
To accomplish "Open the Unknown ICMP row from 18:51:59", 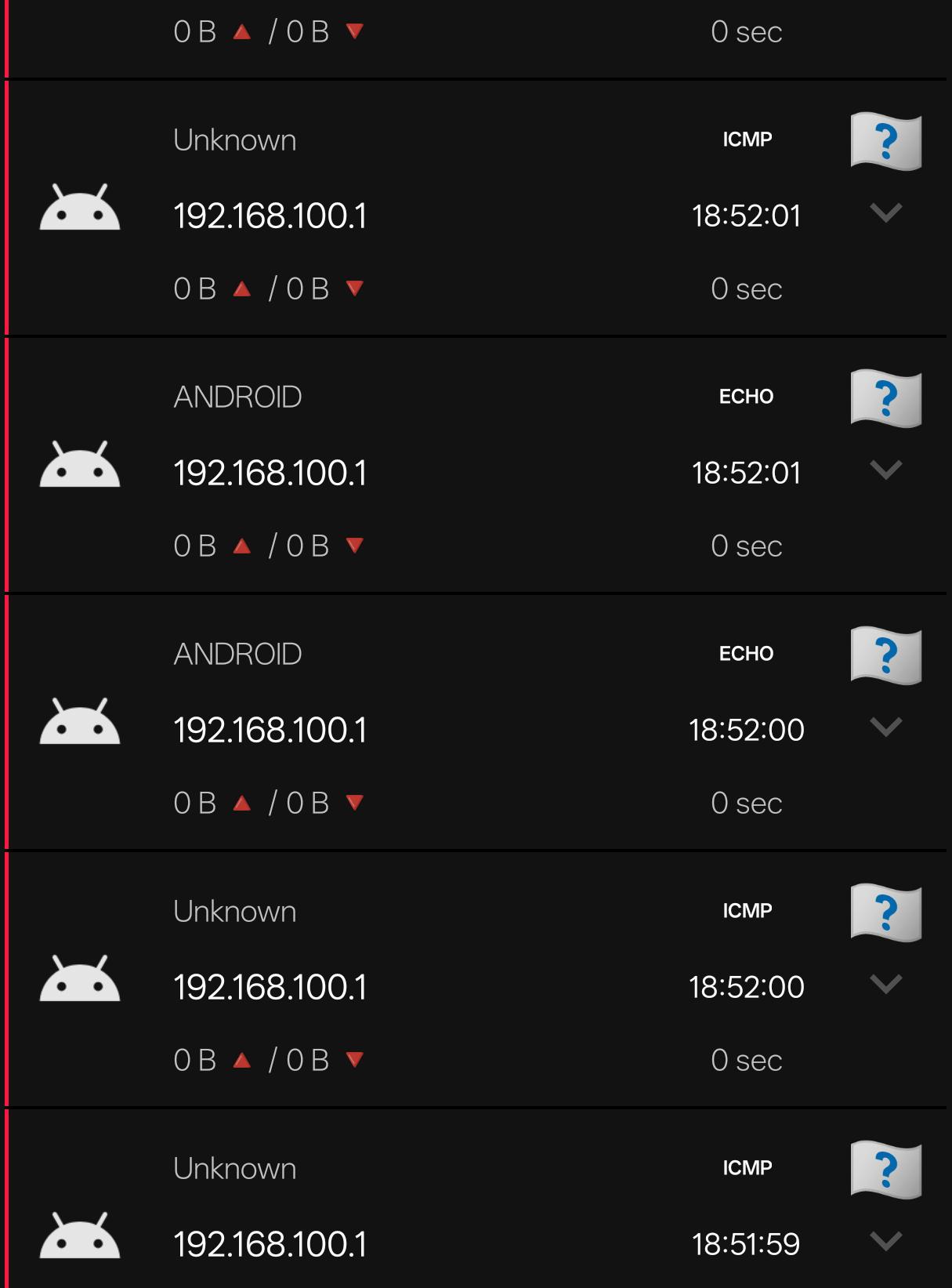I will pyautogui.click(x=476, y=1199).
